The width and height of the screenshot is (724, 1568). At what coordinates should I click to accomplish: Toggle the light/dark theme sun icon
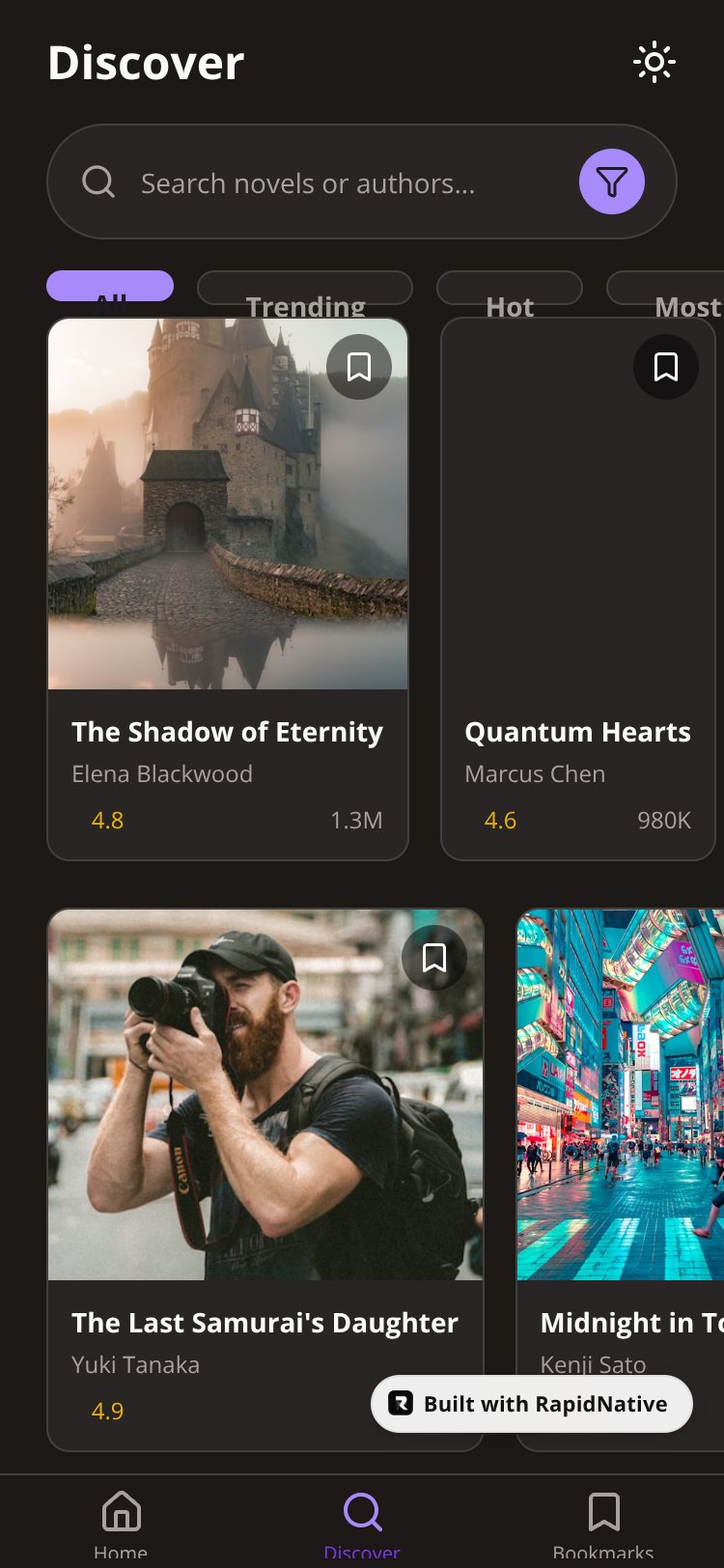[x=654, y=63]
